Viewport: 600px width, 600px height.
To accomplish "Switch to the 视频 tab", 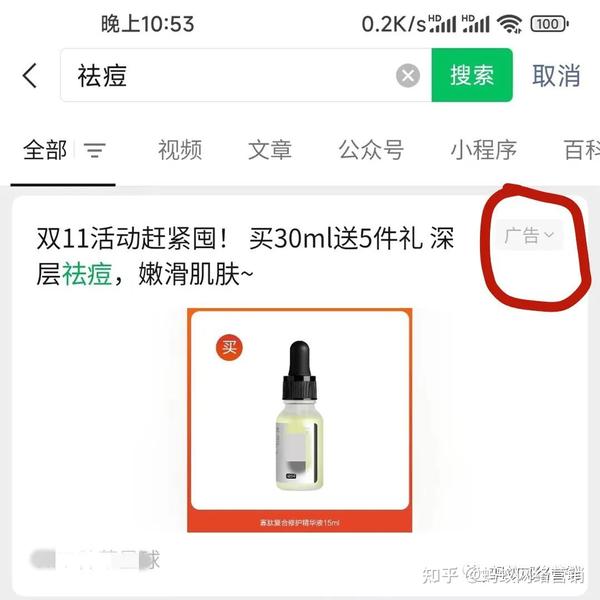I will click(180, 151).
